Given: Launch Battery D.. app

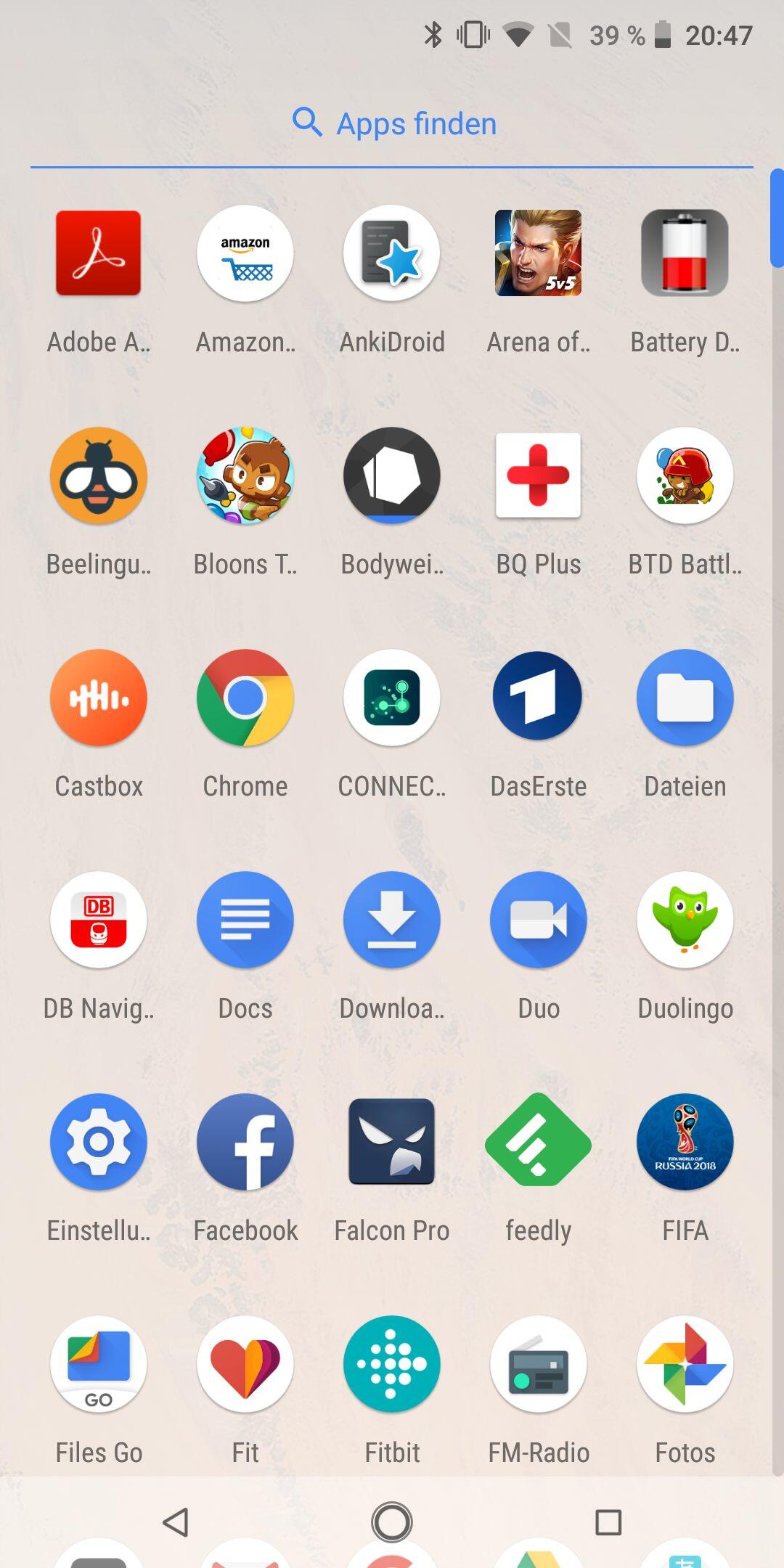Looking at the screenshot, I should point(685,253).
